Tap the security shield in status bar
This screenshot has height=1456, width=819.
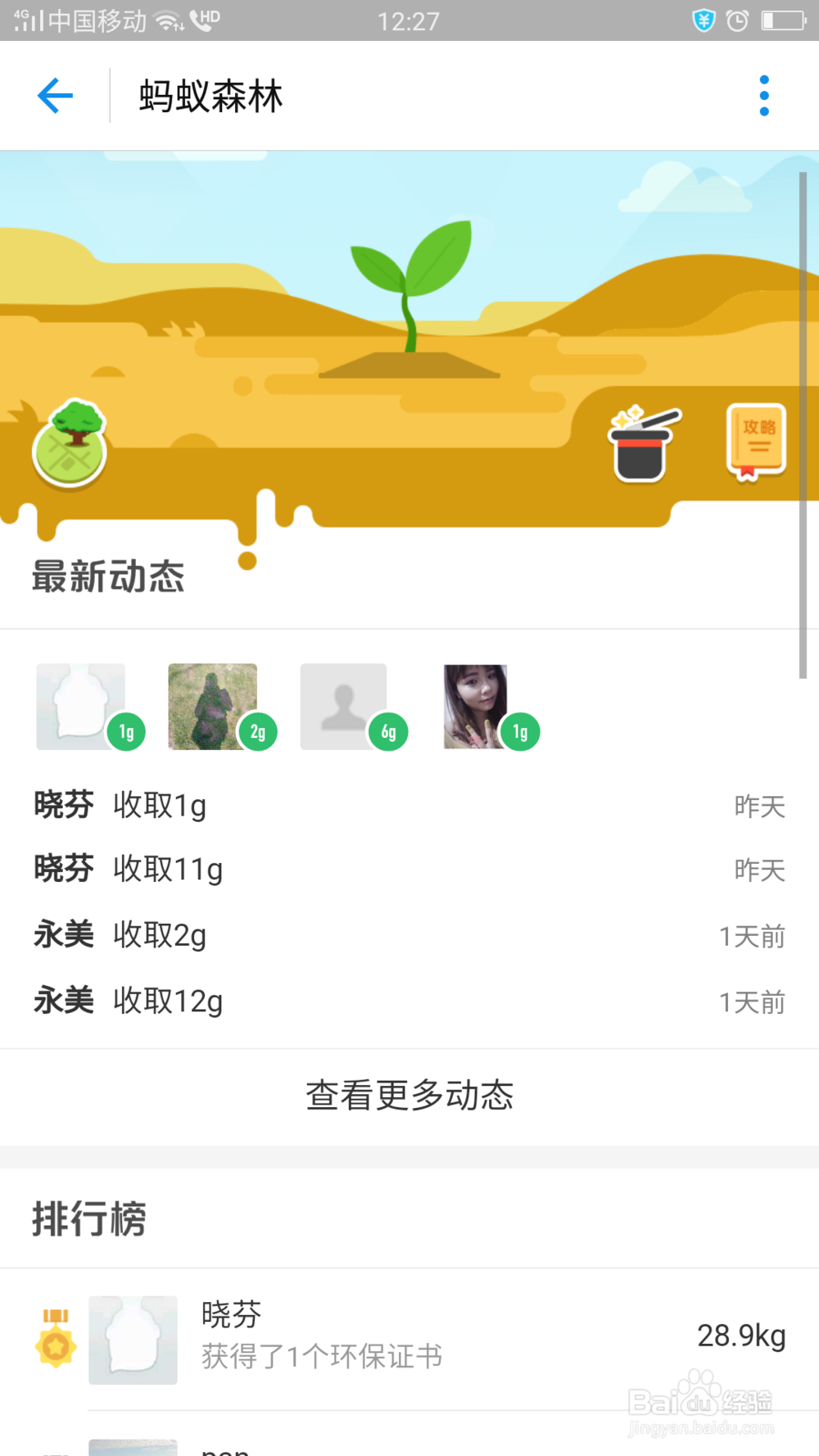point(703,21)
